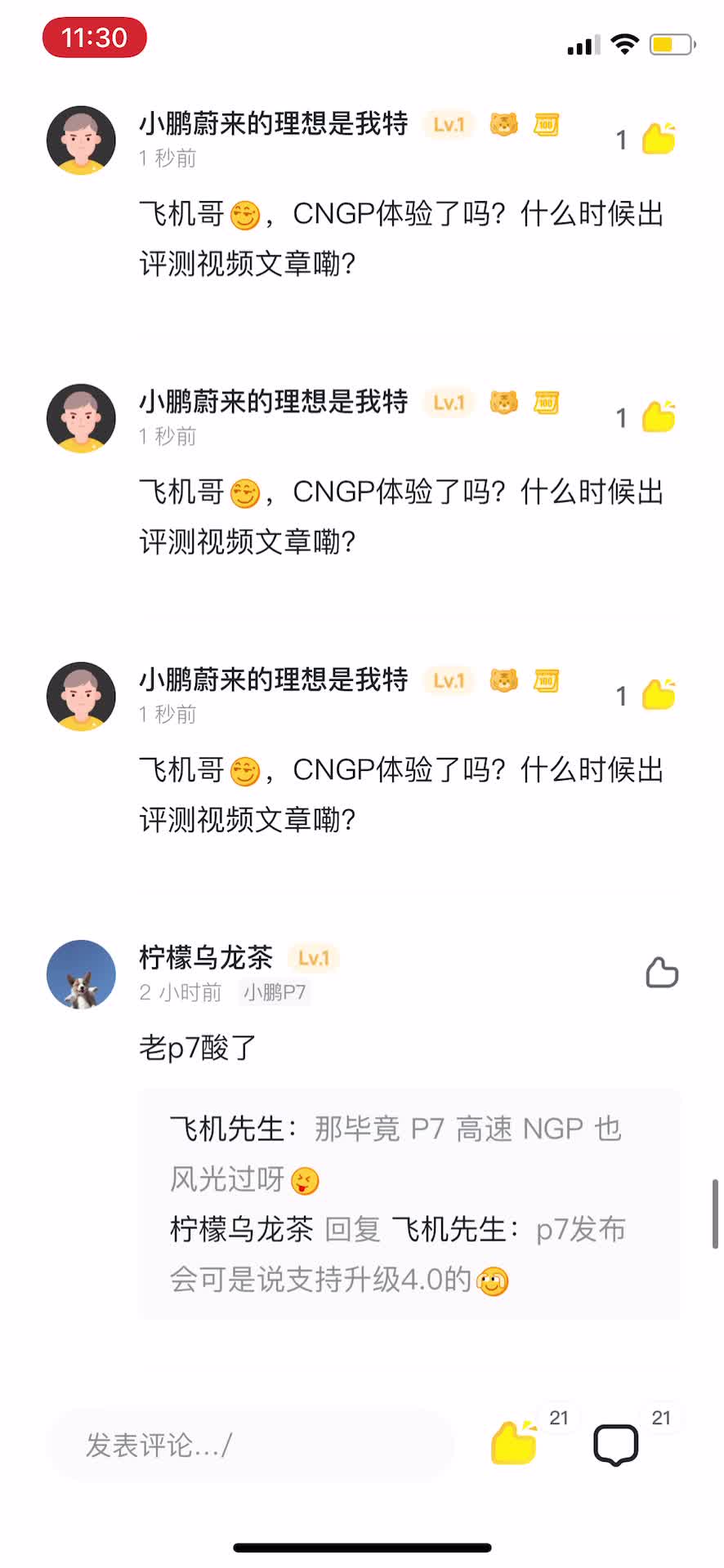
Task: Open the reply thread from 飞机先生
Action: click(x=396, y=1153)
